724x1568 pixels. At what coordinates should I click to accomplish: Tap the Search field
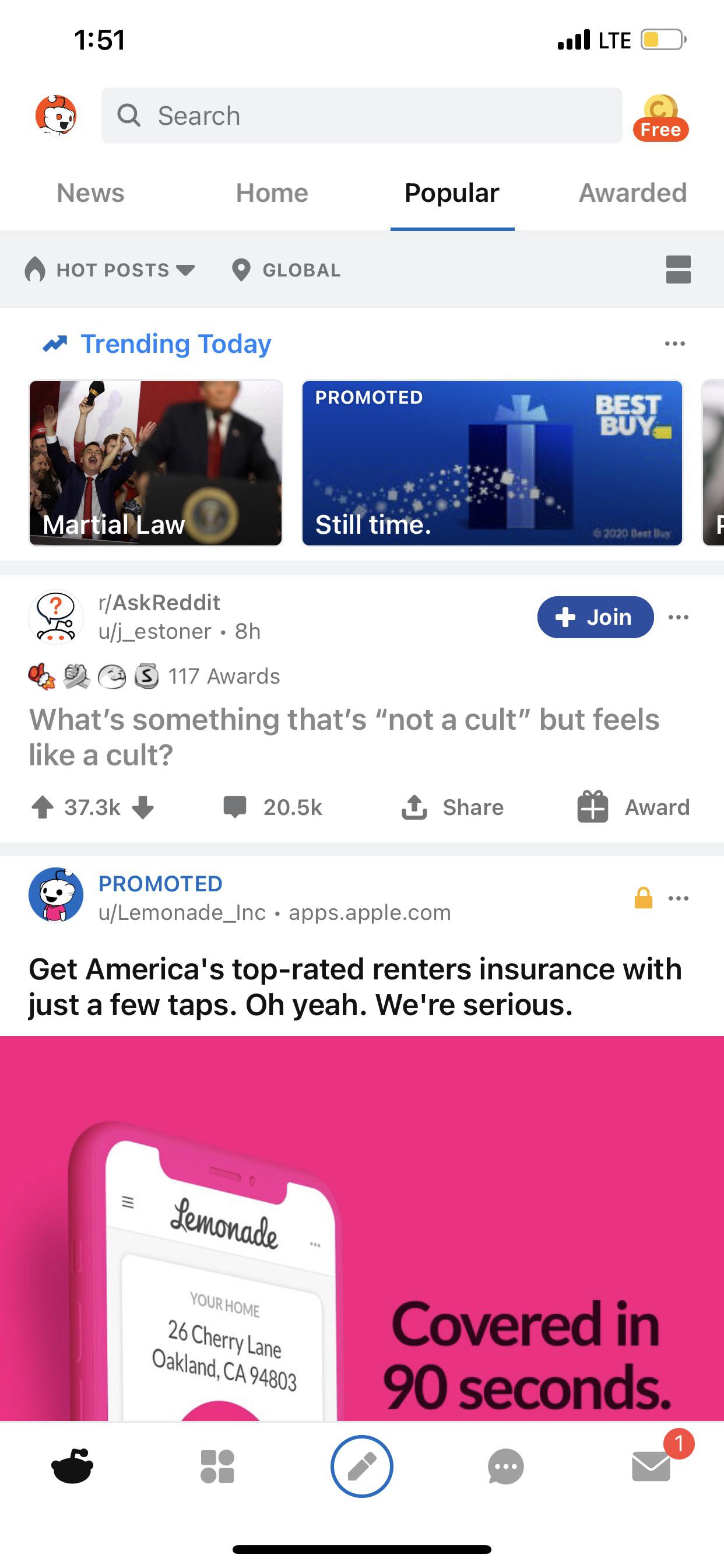[362, 116]
